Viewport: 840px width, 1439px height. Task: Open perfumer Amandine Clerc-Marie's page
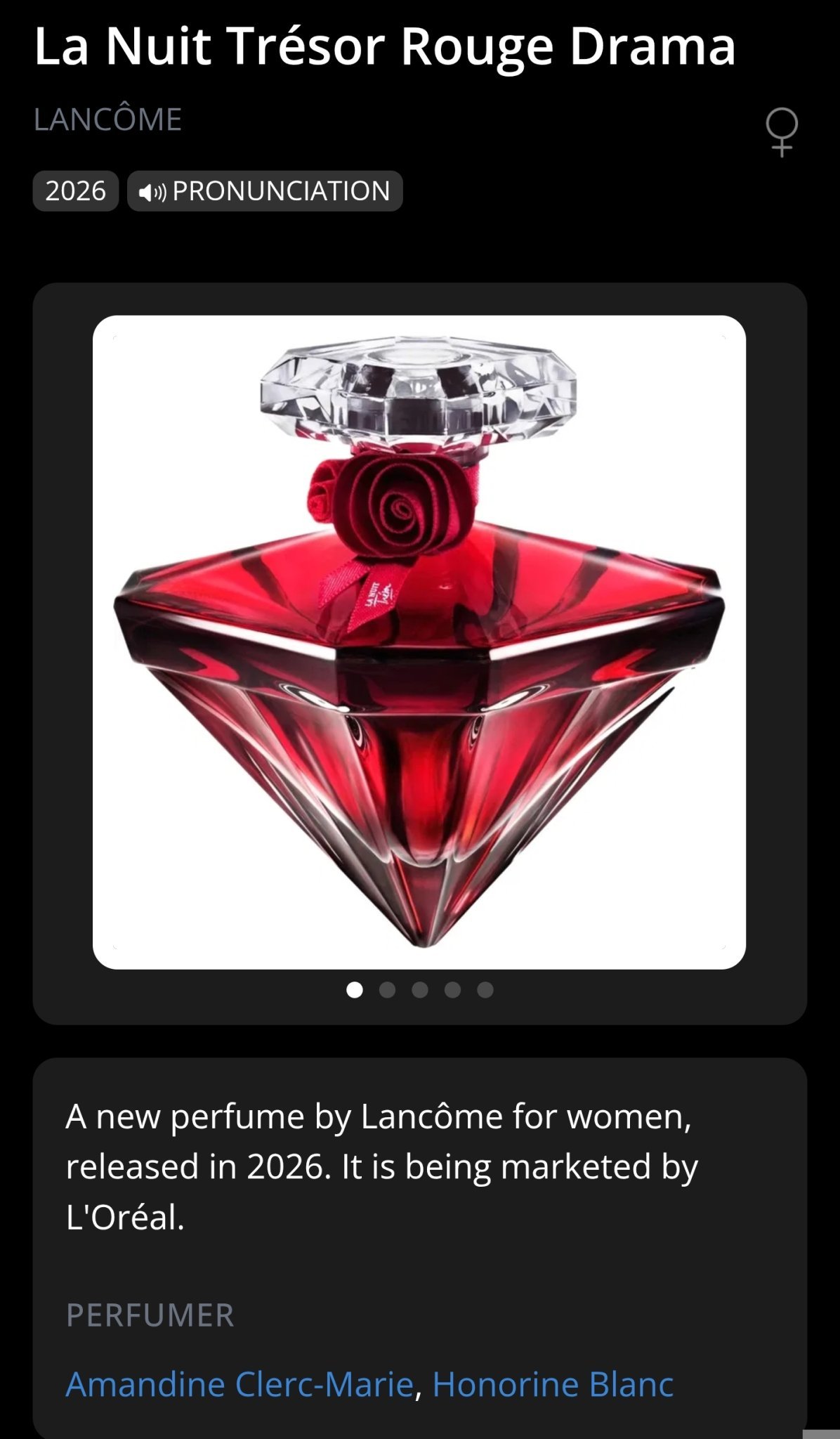tap(239, 1384)
